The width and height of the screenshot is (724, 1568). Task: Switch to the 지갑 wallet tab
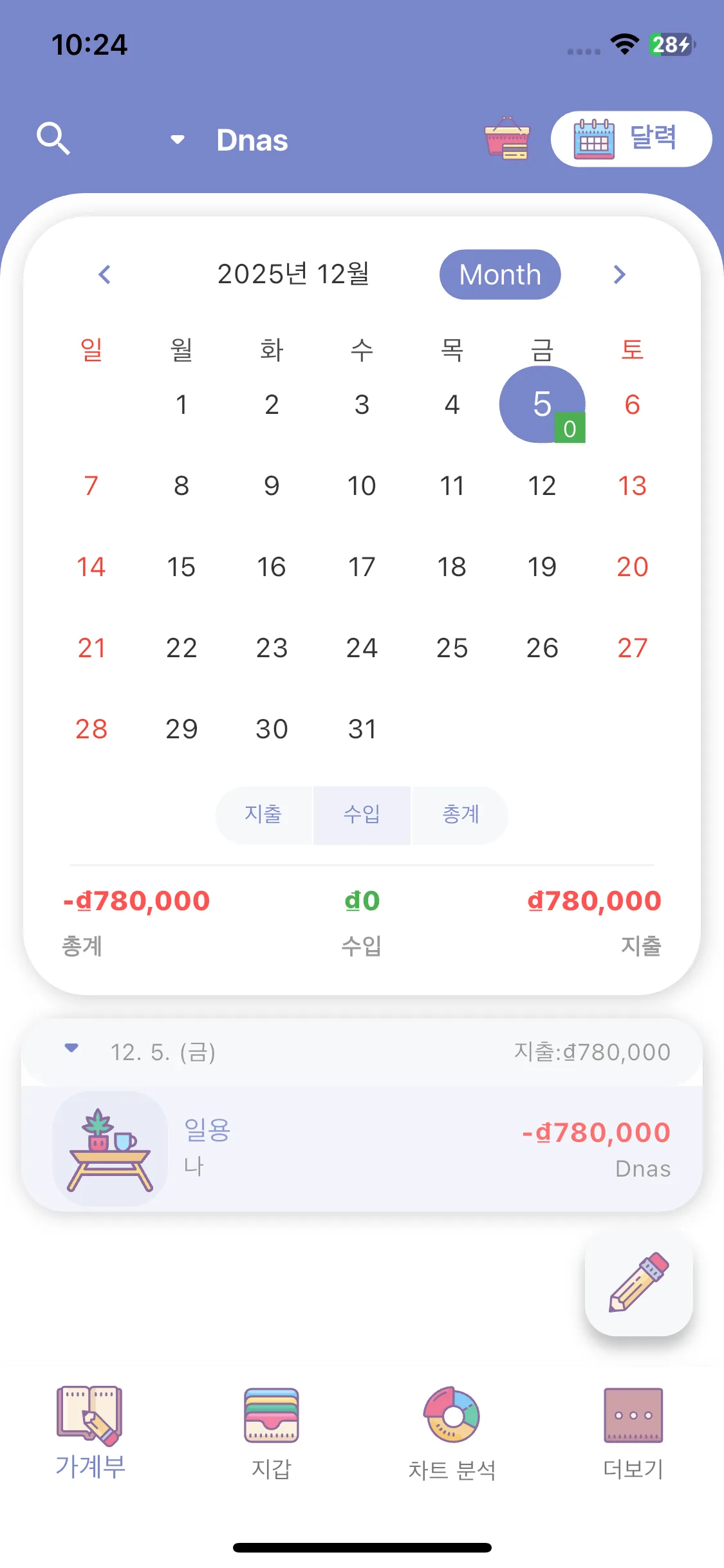[271, 1433]
